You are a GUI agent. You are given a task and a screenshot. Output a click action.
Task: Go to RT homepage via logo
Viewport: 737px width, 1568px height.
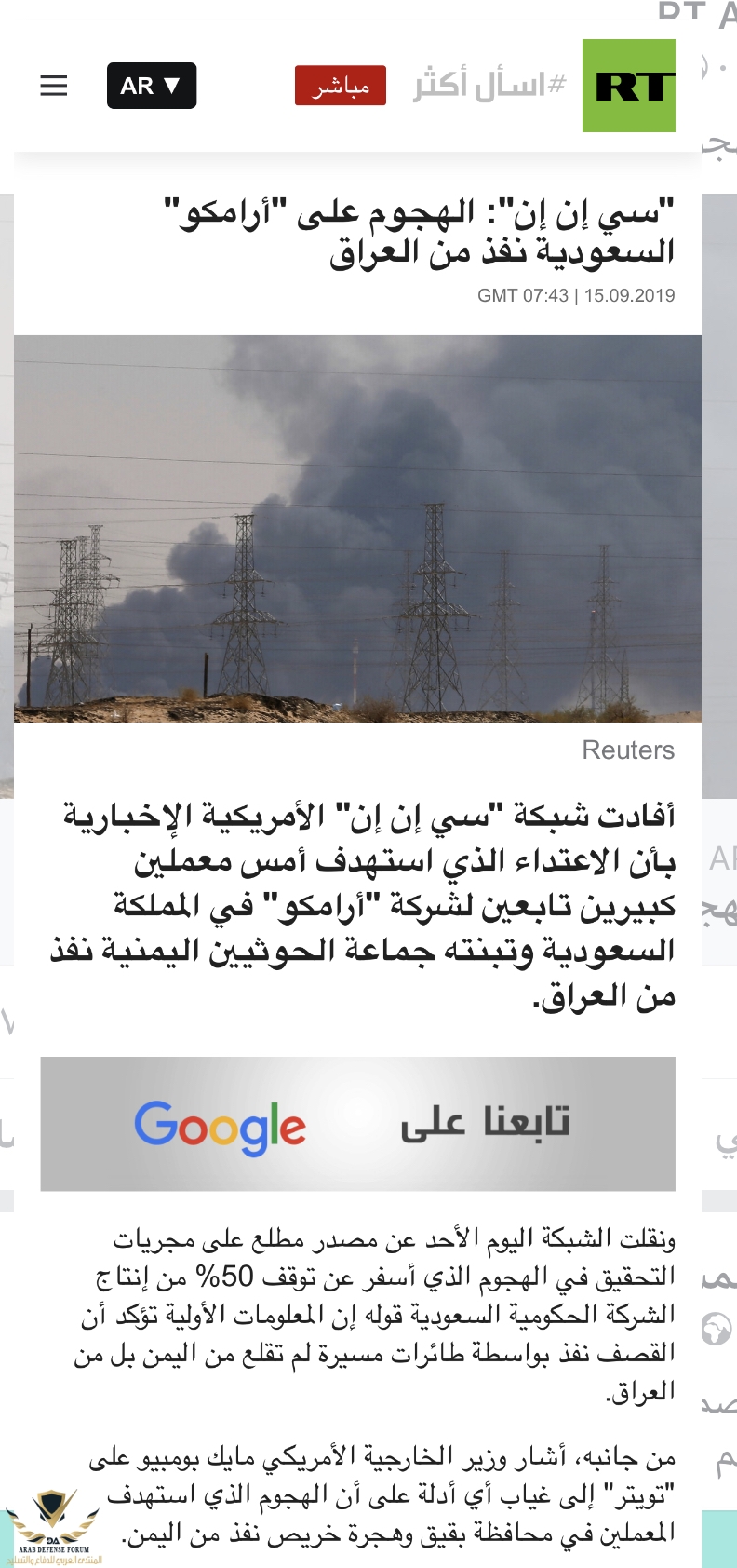click(x=629, y=86)
